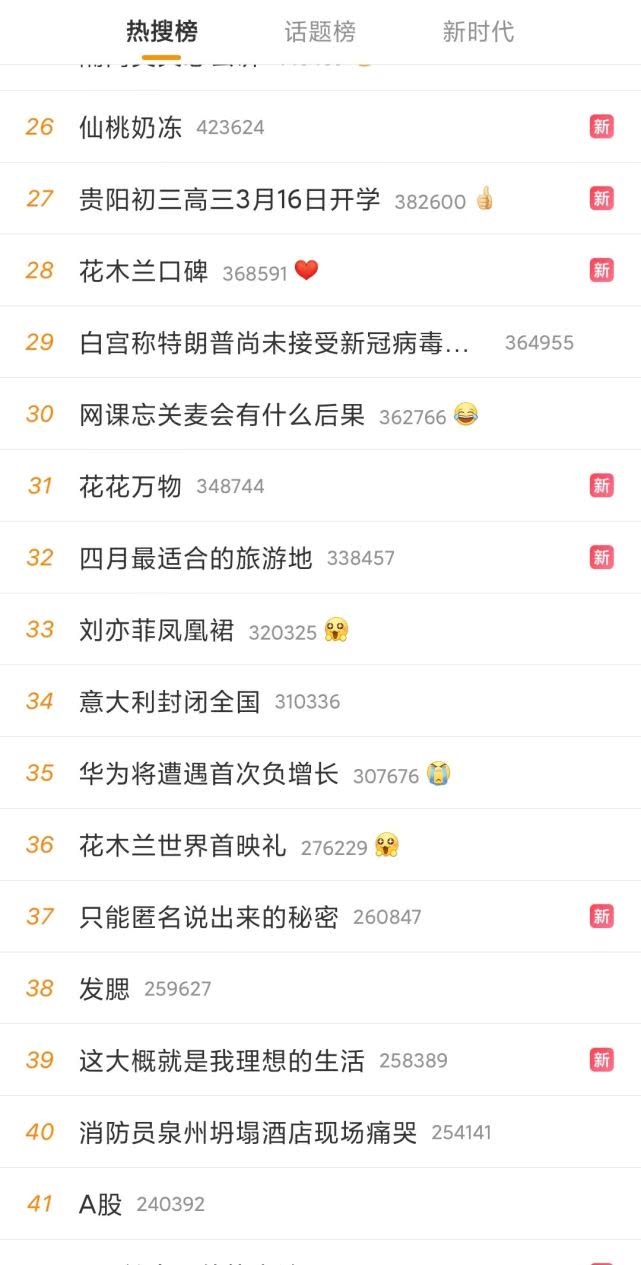Open 贵阳初三高三3月16日开学 topic
The width and height of the screenshot is (641, 1265).
(230, 199)
